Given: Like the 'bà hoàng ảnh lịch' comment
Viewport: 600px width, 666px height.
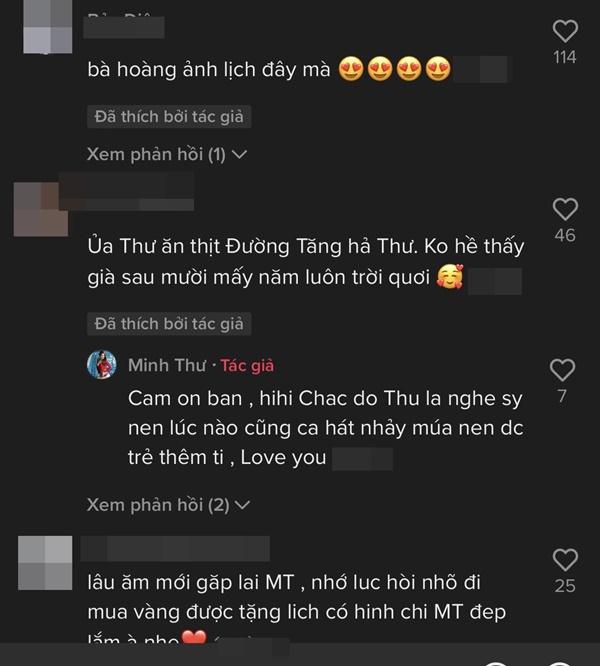Looking at the screenshot, I should [x=565, y=30].
